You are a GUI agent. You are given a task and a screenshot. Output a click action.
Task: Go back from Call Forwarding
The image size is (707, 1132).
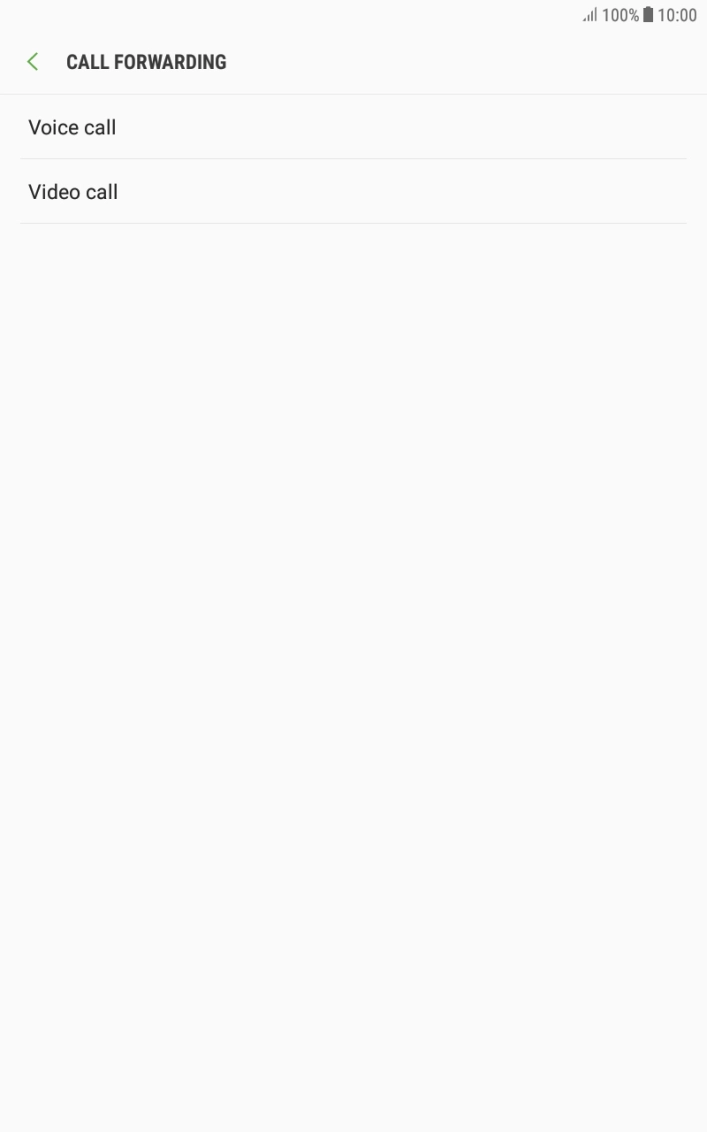coord(32,62)
